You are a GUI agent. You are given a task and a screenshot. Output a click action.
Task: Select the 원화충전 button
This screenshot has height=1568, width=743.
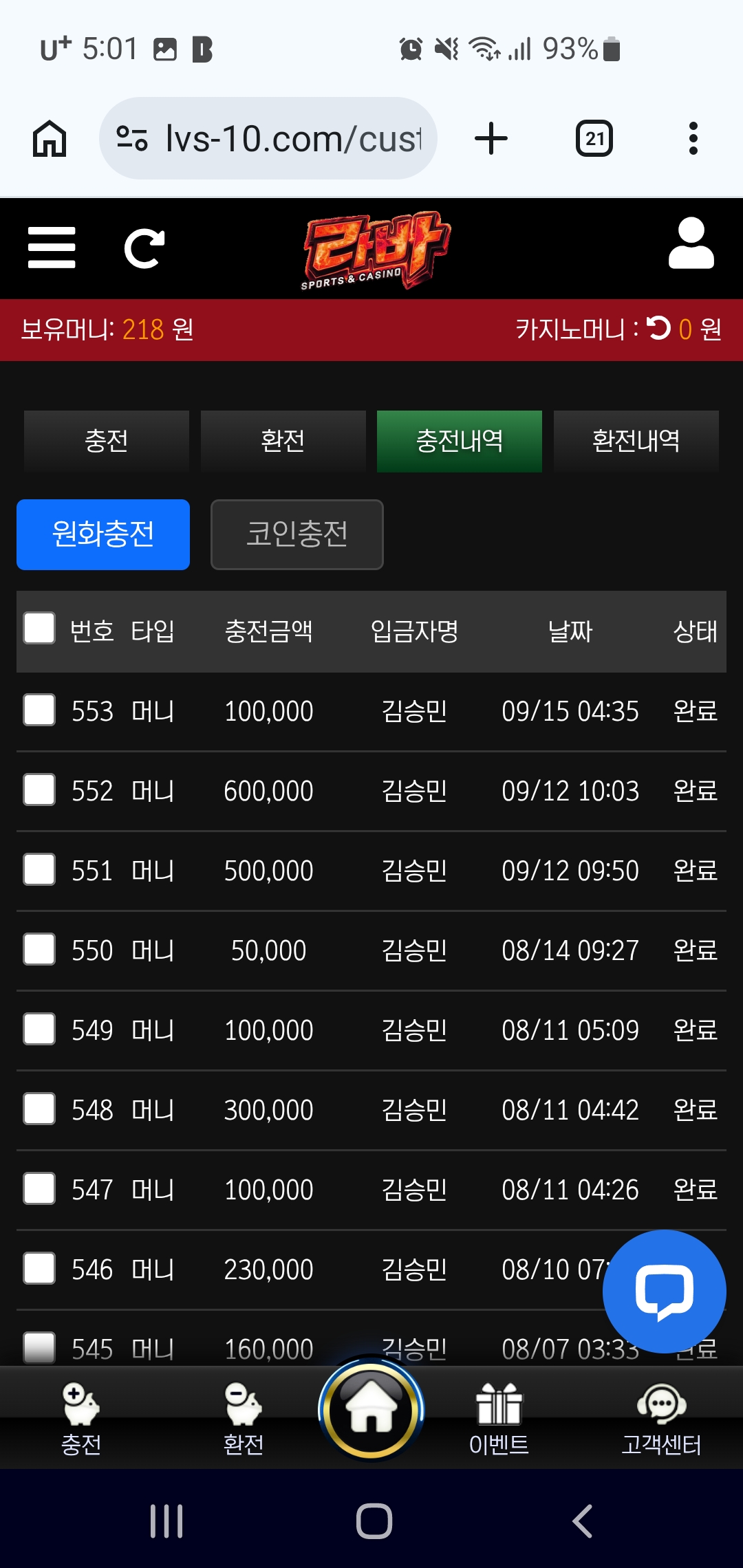(x=103, y=534)
